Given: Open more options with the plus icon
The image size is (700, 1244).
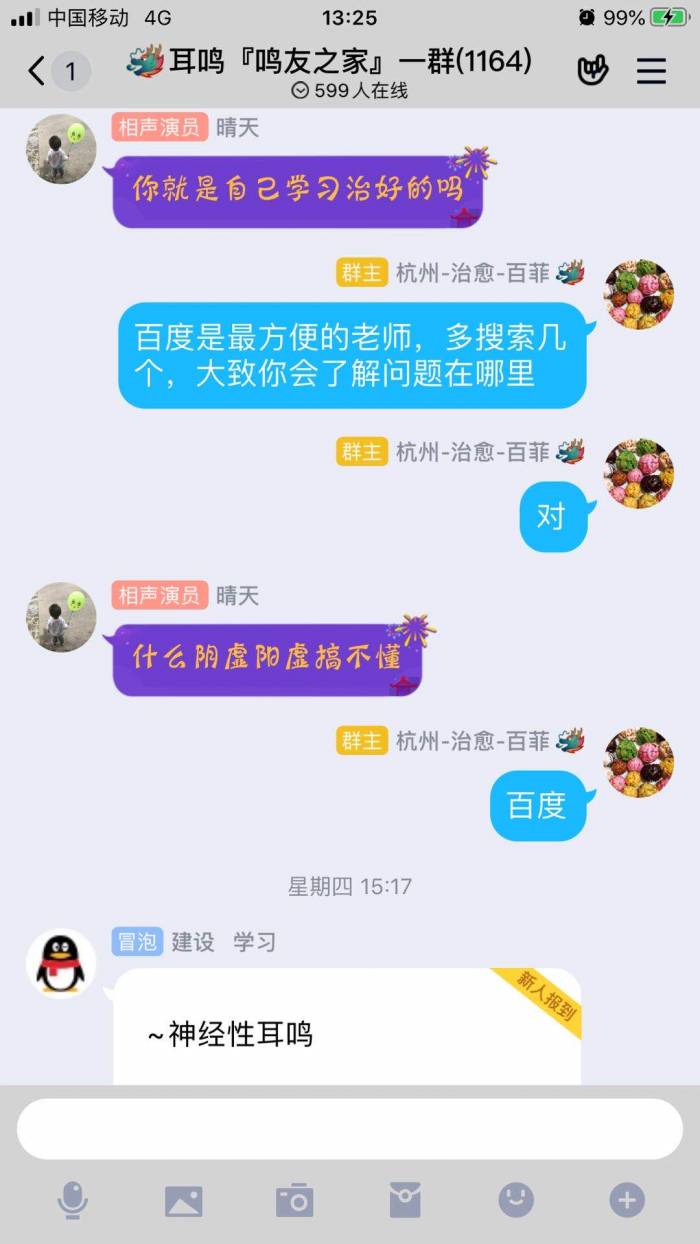Looking at the screenshot, I should [627, 1200].
